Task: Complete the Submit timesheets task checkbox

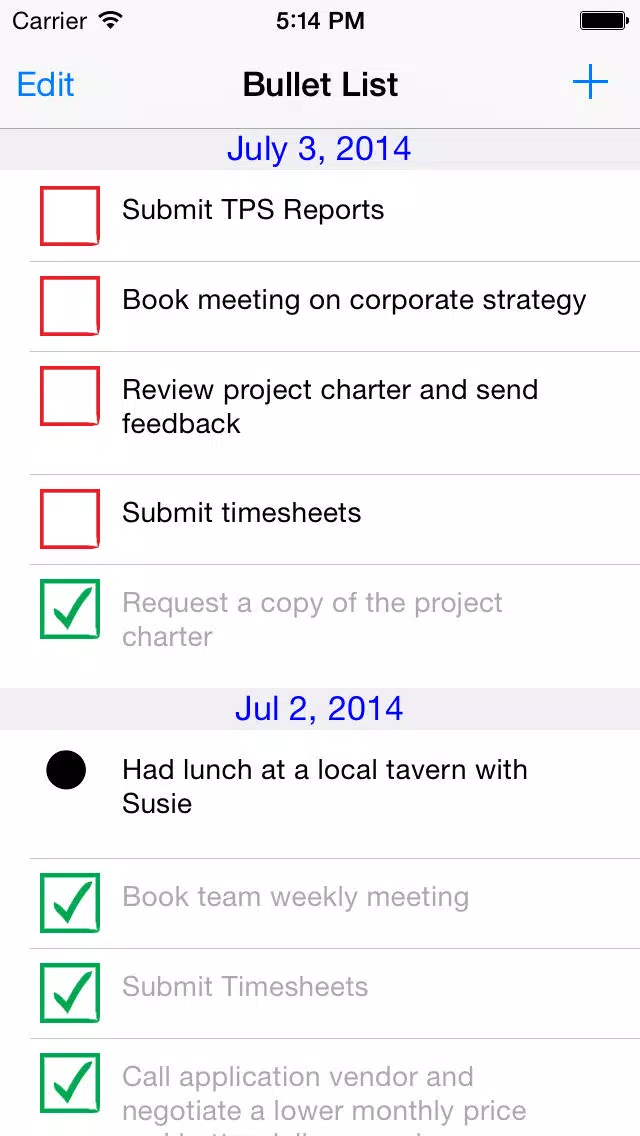Action: (70, 519)
